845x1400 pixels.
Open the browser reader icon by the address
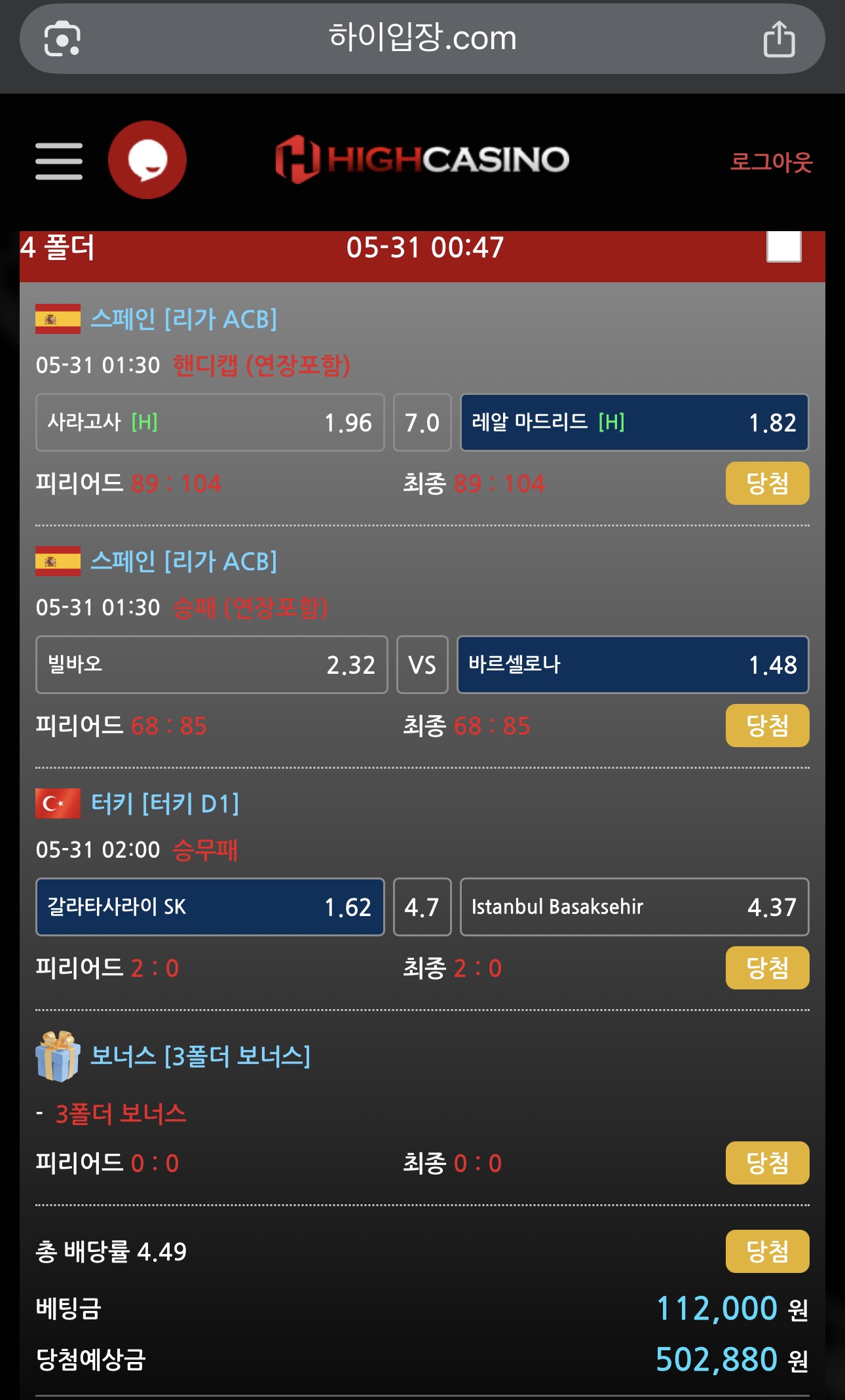coord(62,39)
